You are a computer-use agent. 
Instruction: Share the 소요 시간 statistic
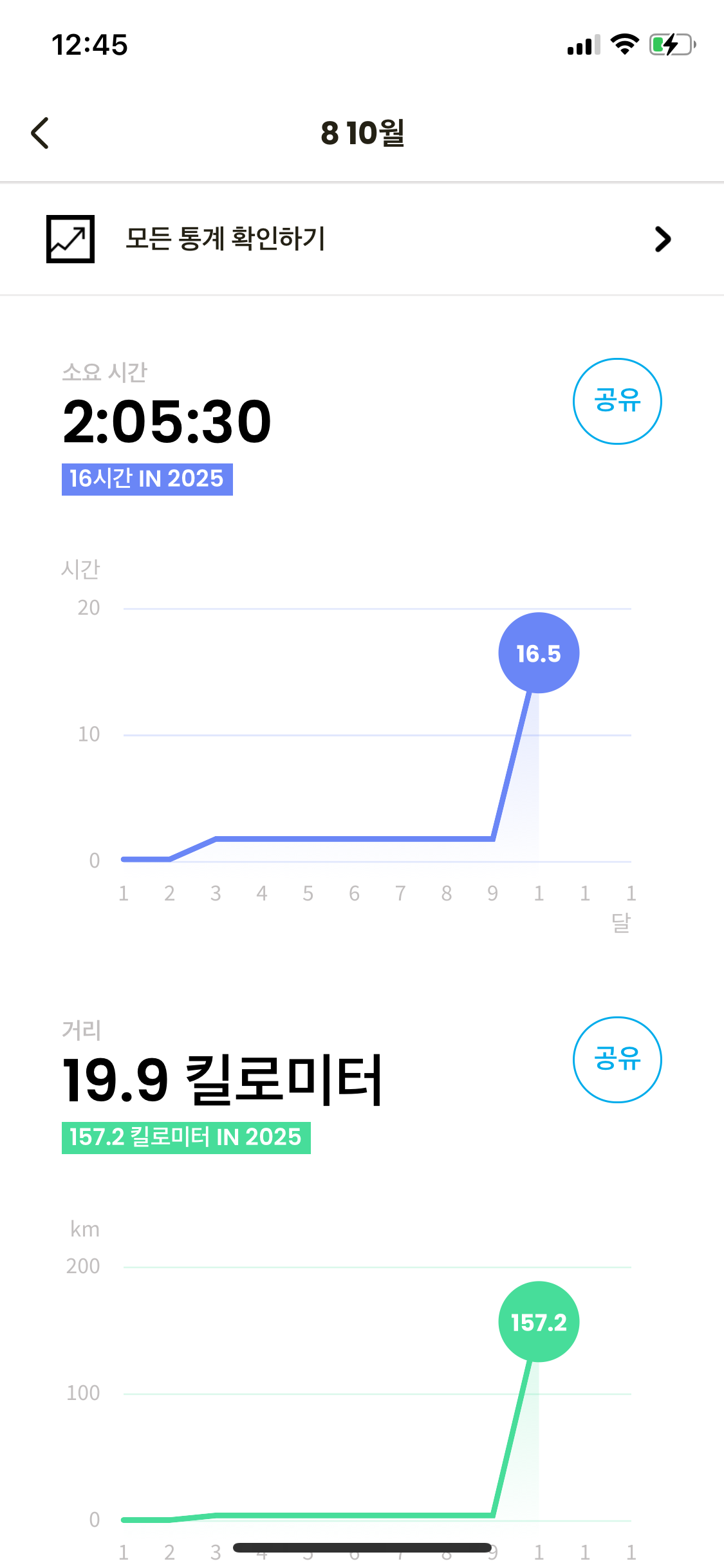pyautogui.click(x=617, y=401)
